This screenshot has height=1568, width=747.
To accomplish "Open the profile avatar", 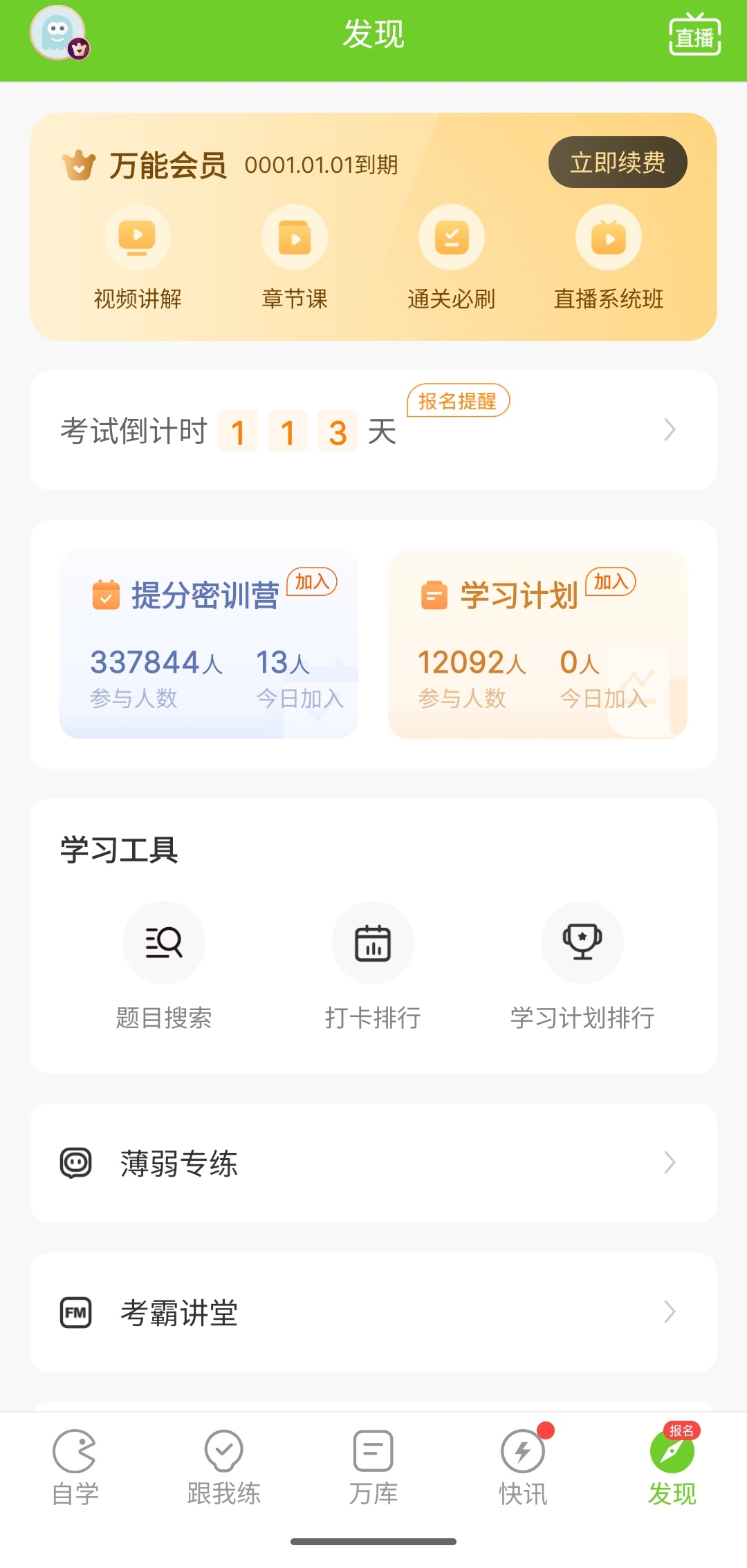I will coord(58,33).
